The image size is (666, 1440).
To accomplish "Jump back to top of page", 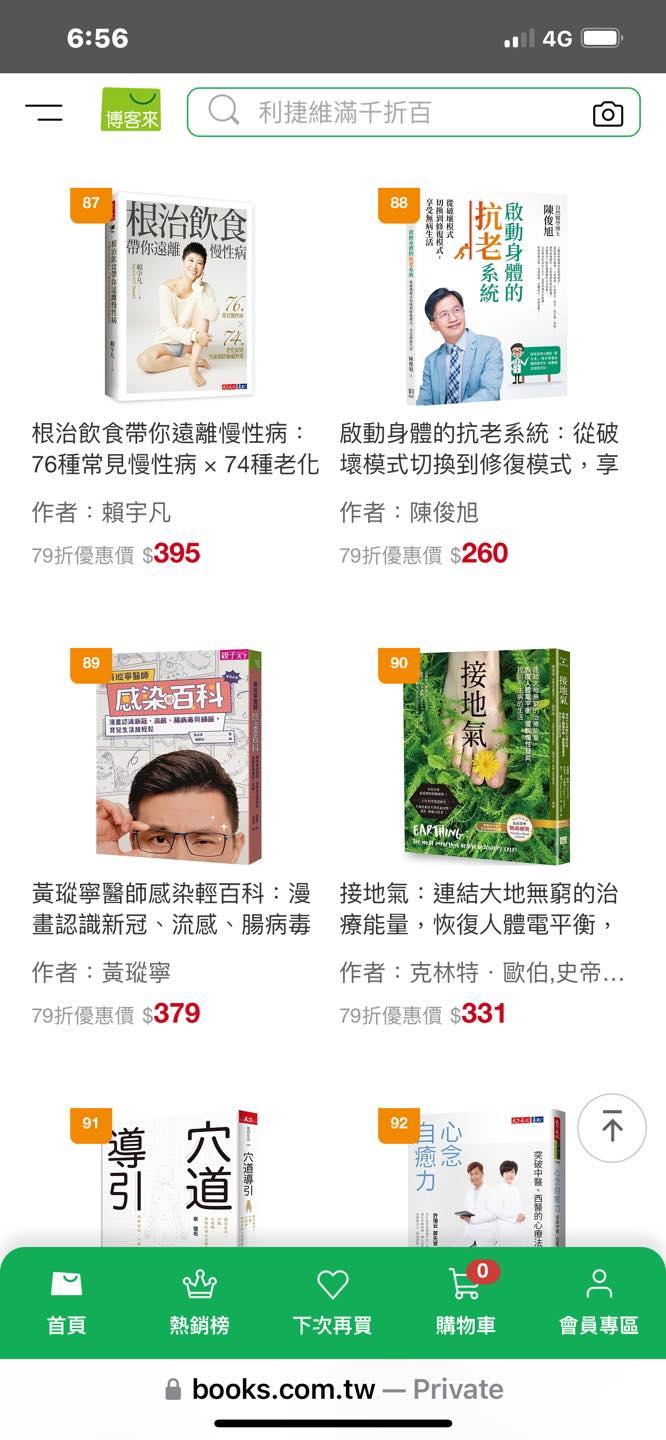I will [x=612, y=1128].
